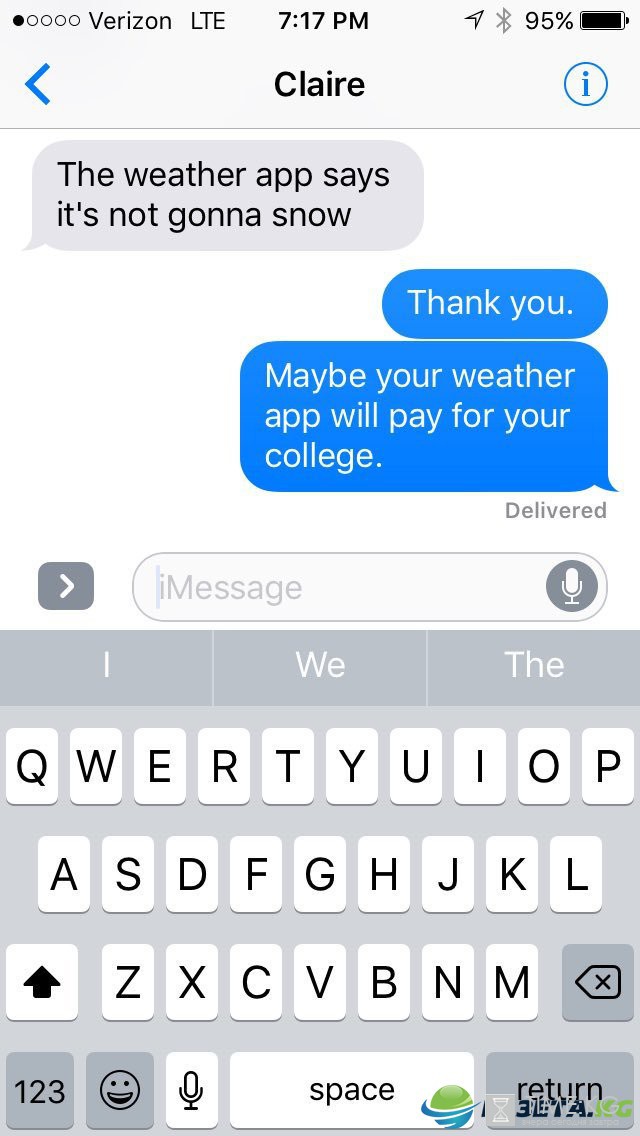Switch to the 123 number keyboard
Image resolution: width=640 pixels, height=1136 pixels.
click(40, 1090)
